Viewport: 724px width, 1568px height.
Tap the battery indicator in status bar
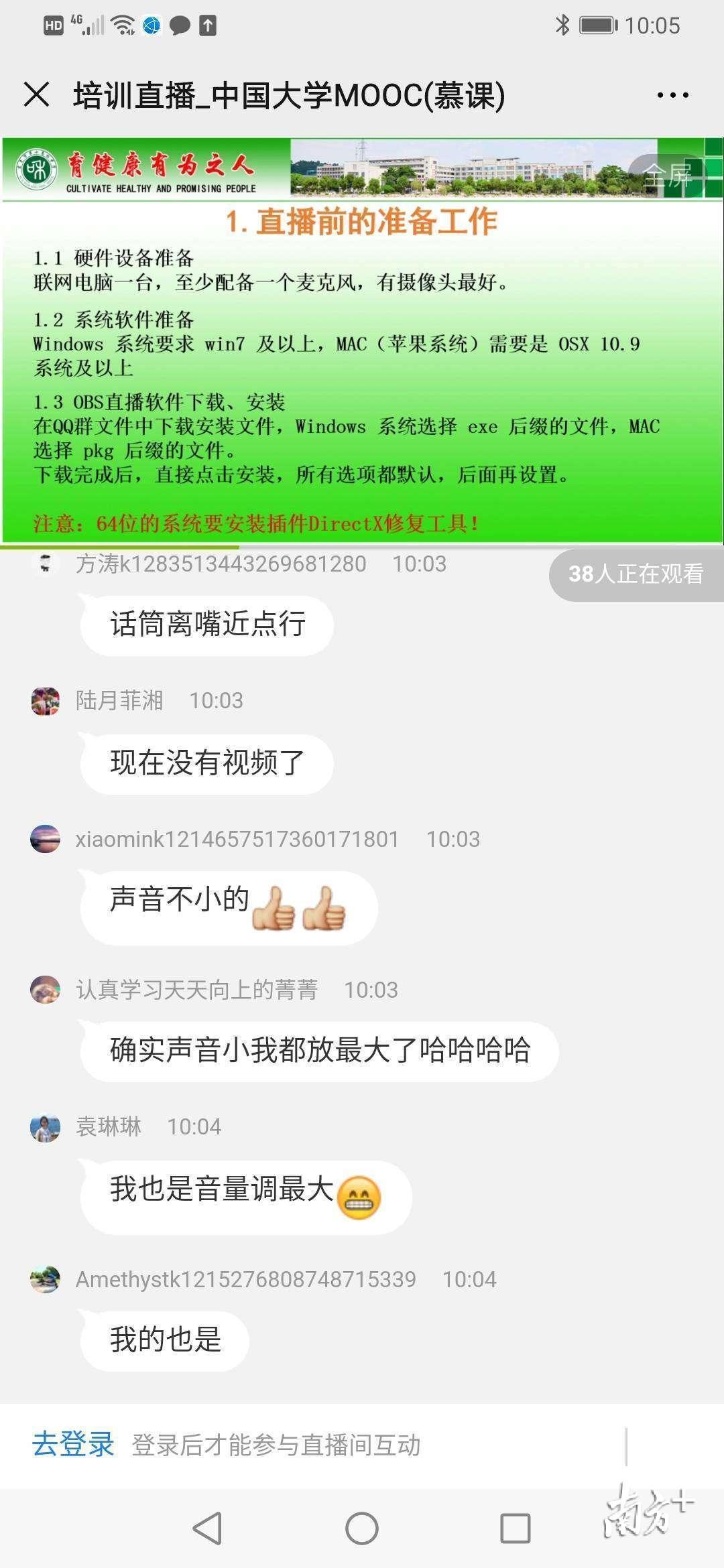(x=597, y=25)
